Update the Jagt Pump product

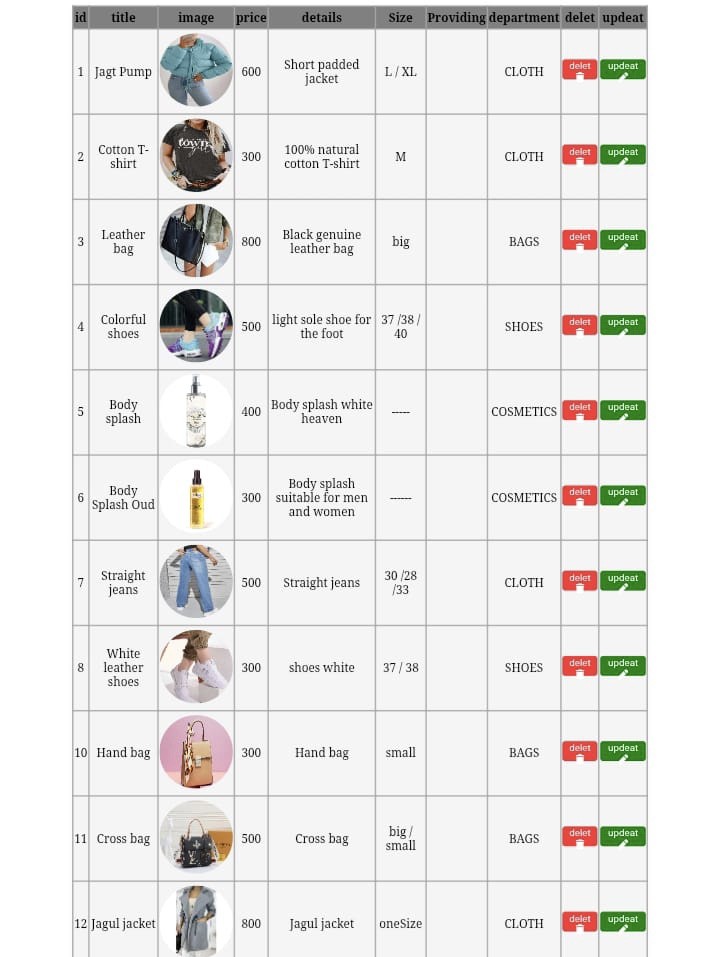(622, 69)
